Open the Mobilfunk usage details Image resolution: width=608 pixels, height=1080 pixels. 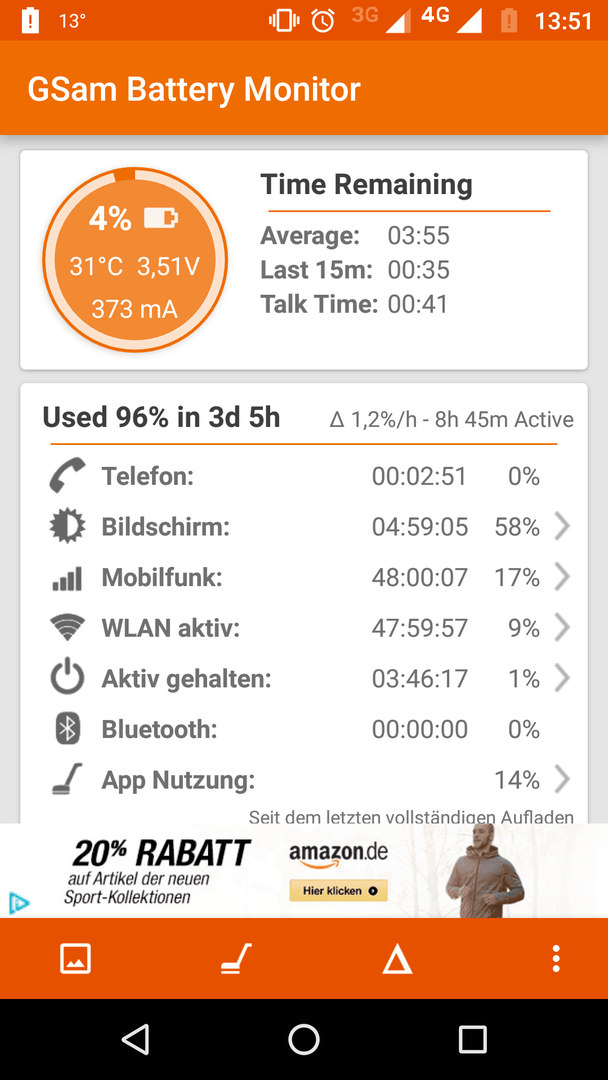click(304, 577)
